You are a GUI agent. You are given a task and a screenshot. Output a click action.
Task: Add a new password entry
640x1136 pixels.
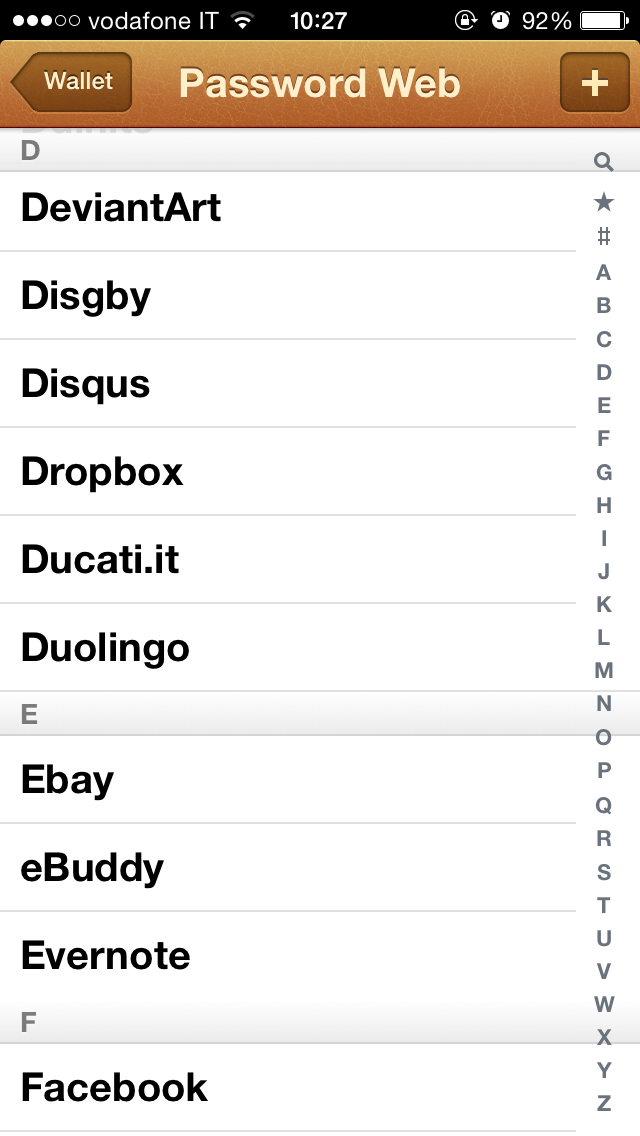[594, 82]
